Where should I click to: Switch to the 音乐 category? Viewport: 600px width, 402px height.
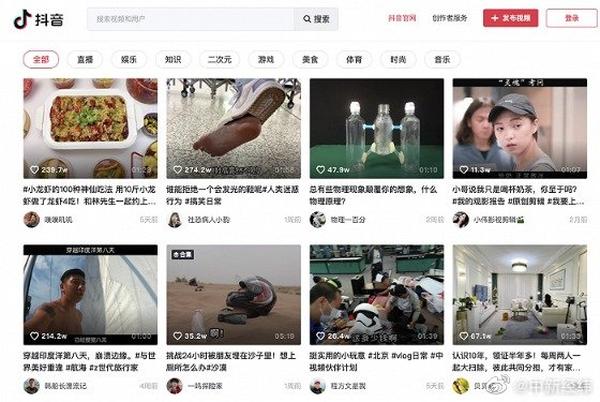442,60
